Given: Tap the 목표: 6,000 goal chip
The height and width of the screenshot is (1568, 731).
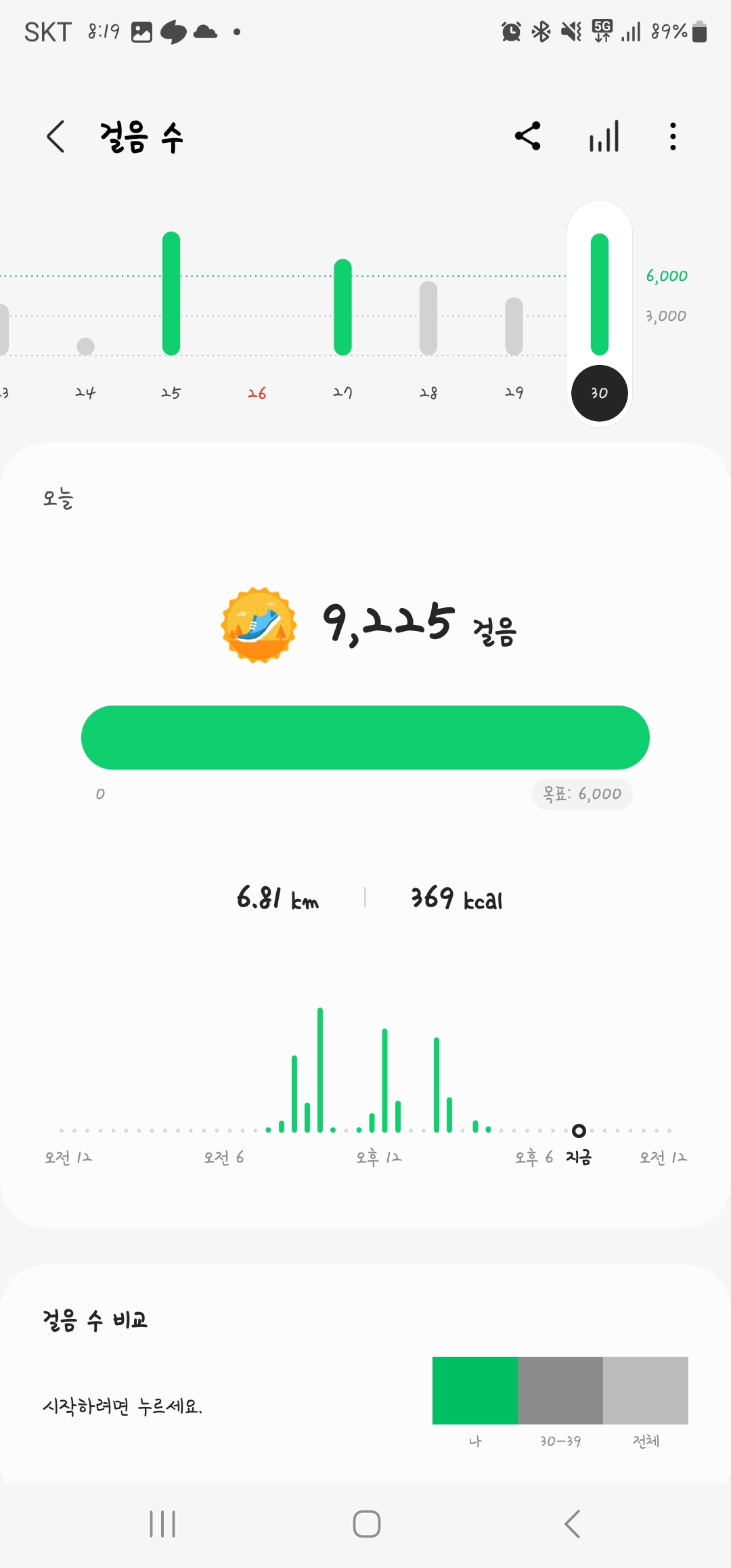Looking at the screenshot, I should [x=582, y=793].
